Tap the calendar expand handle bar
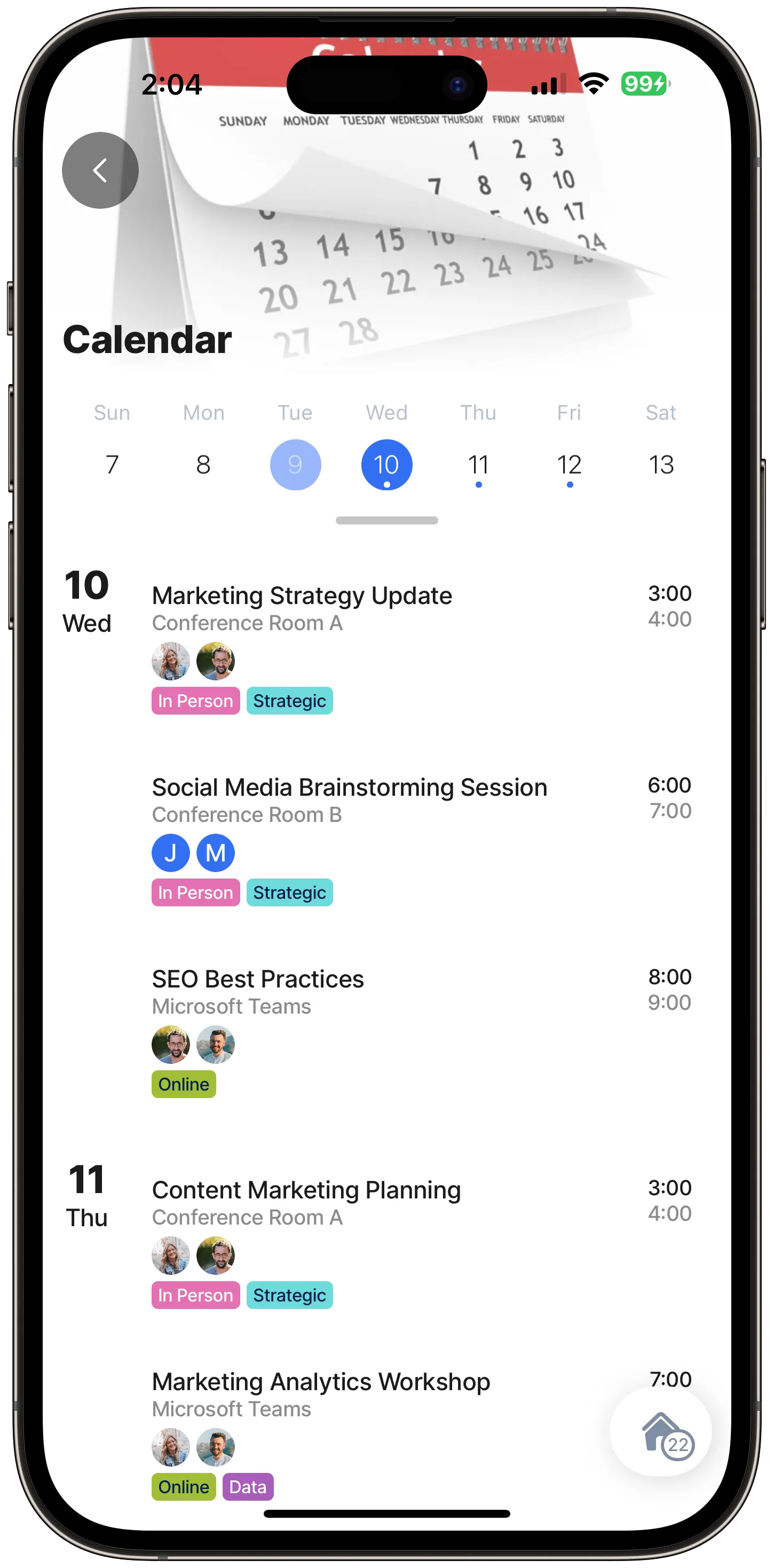This screenshot has width=774, height=1568. pyautogui.click(x=386, y=520)
